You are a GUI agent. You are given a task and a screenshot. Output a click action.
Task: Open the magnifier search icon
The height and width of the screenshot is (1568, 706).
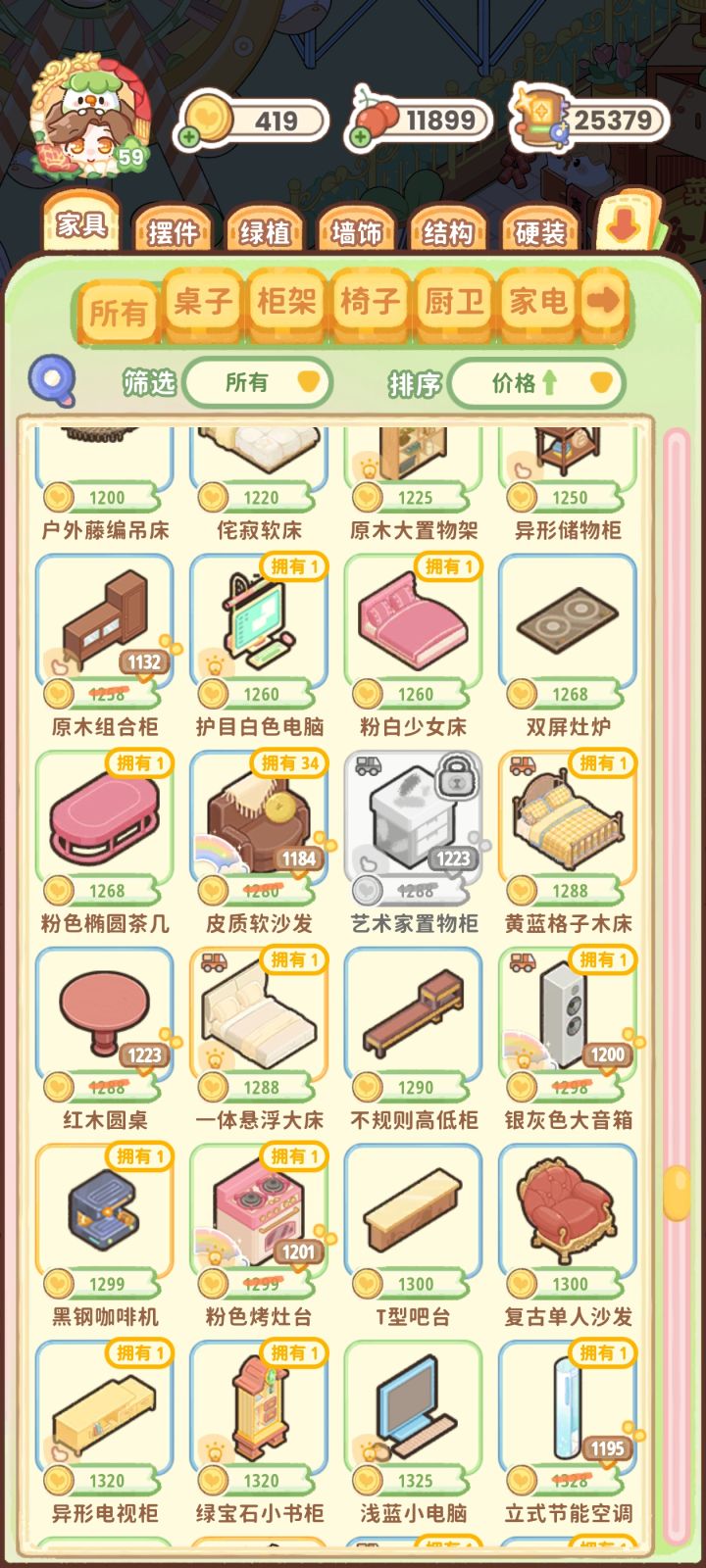pos(53,380)
